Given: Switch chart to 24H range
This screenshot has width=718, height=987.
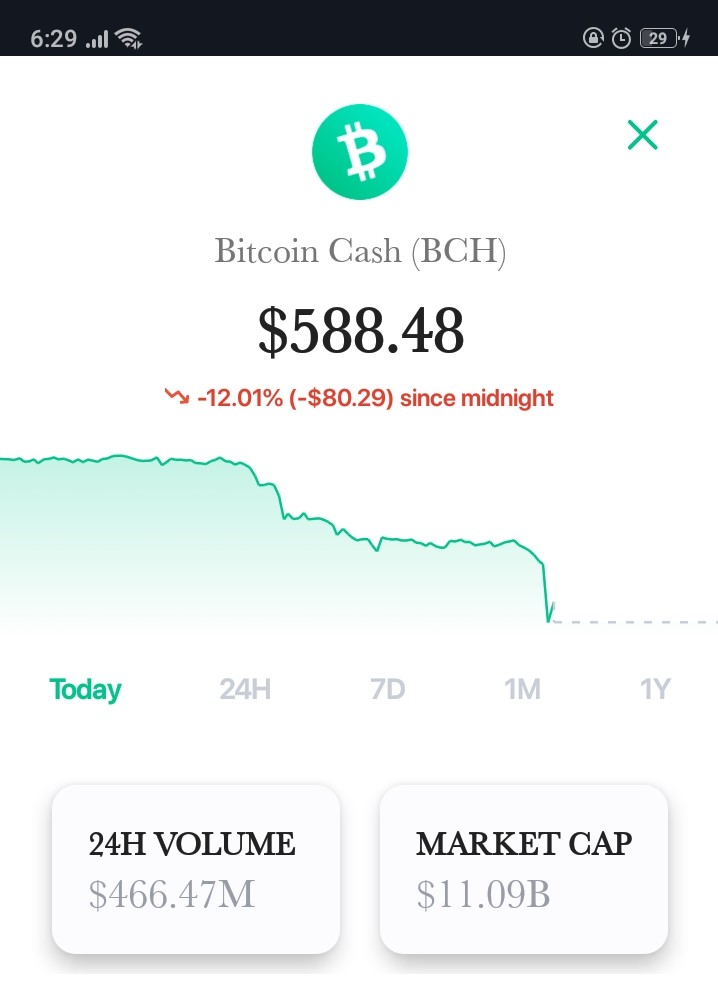Looking at the screenshot, I should 245,689.
